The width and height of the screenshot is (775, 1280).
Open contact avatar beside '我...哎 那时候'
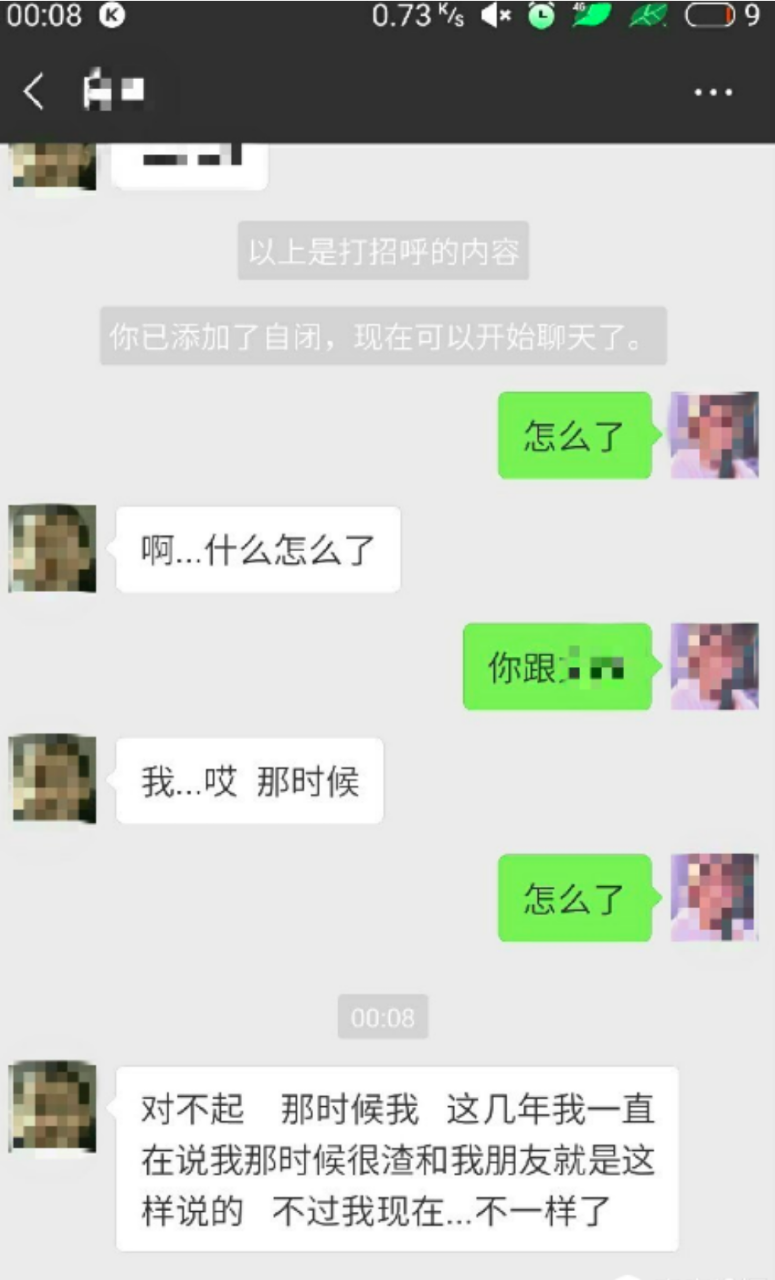click(53, 779)
